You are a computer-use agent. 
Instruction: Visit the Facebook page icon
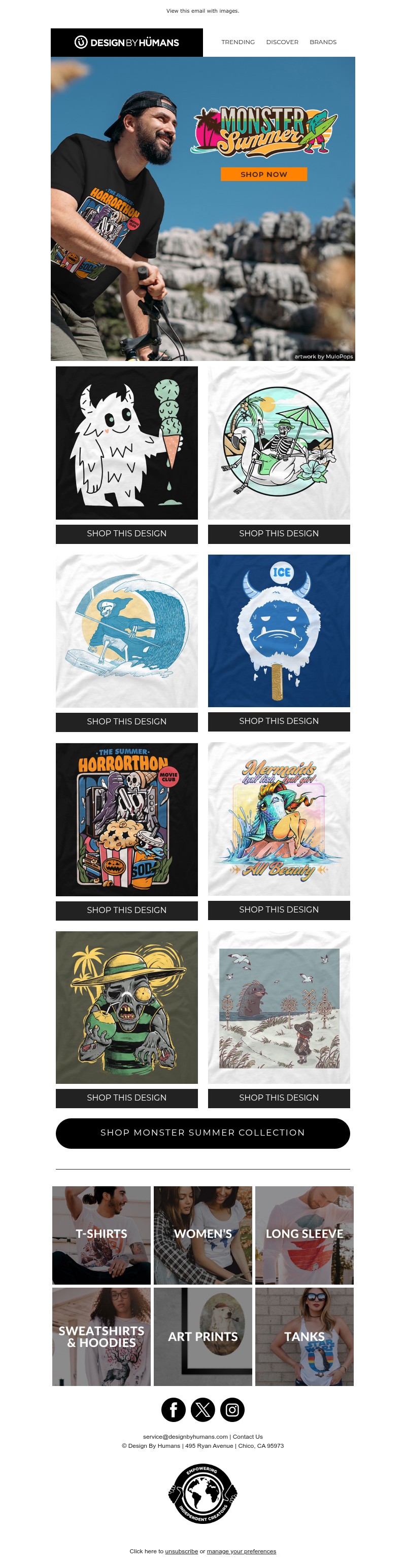(x=173, y=1410)
